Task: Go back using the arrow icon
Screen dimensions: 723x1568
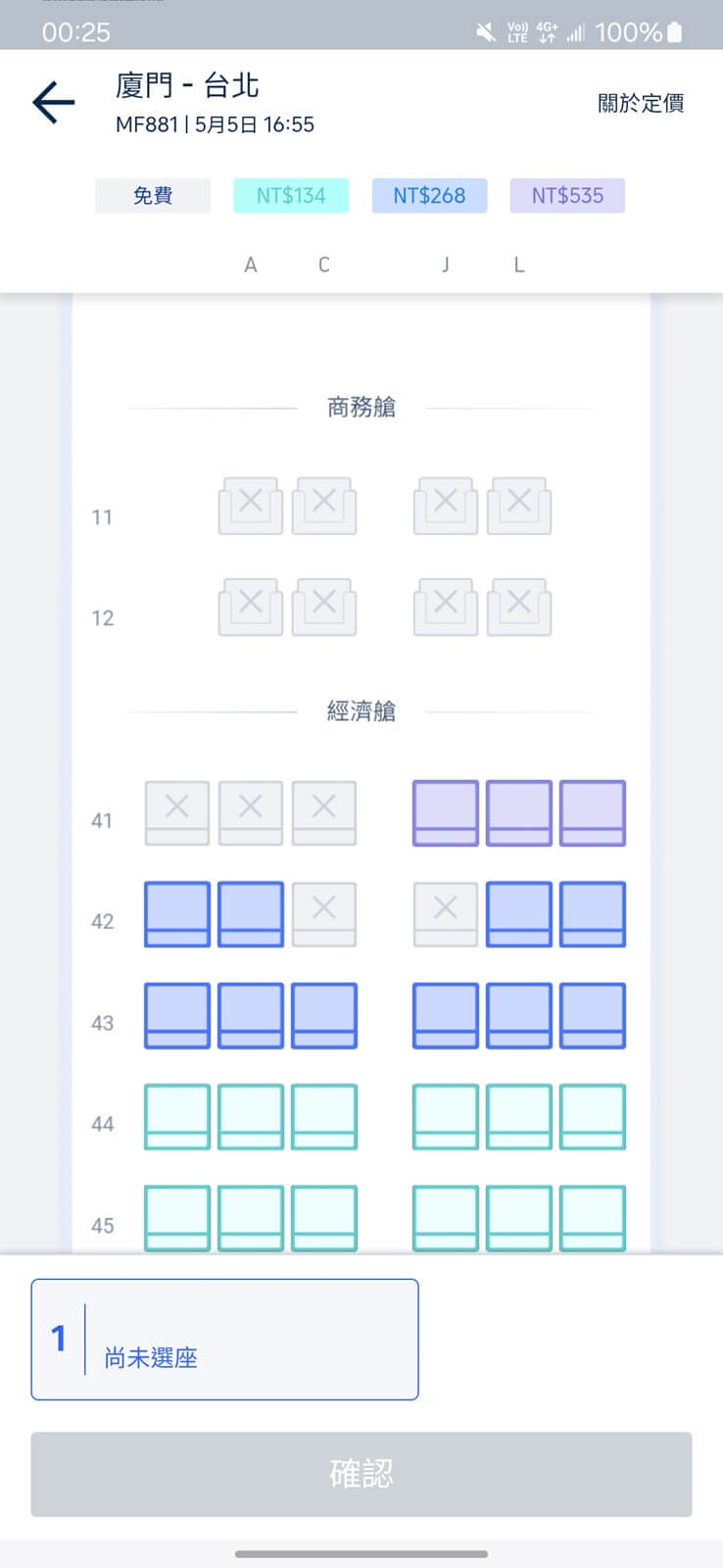Action: (x=53, y=103)
